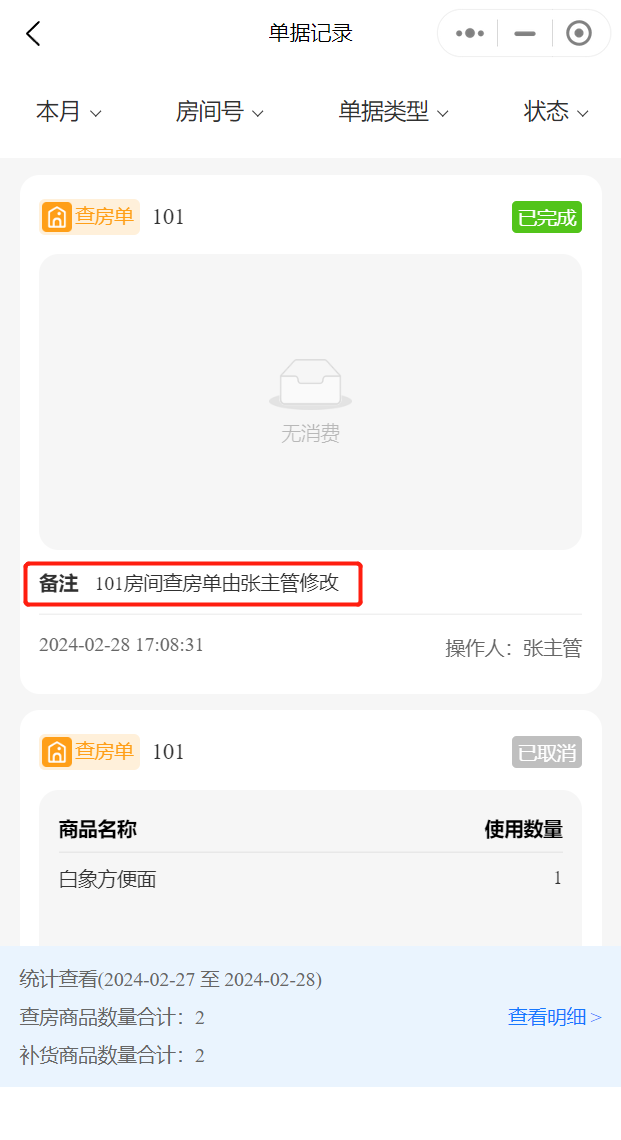Open the mini program more options menu
The image size is (621, 1140).
(x=469, y=34)
